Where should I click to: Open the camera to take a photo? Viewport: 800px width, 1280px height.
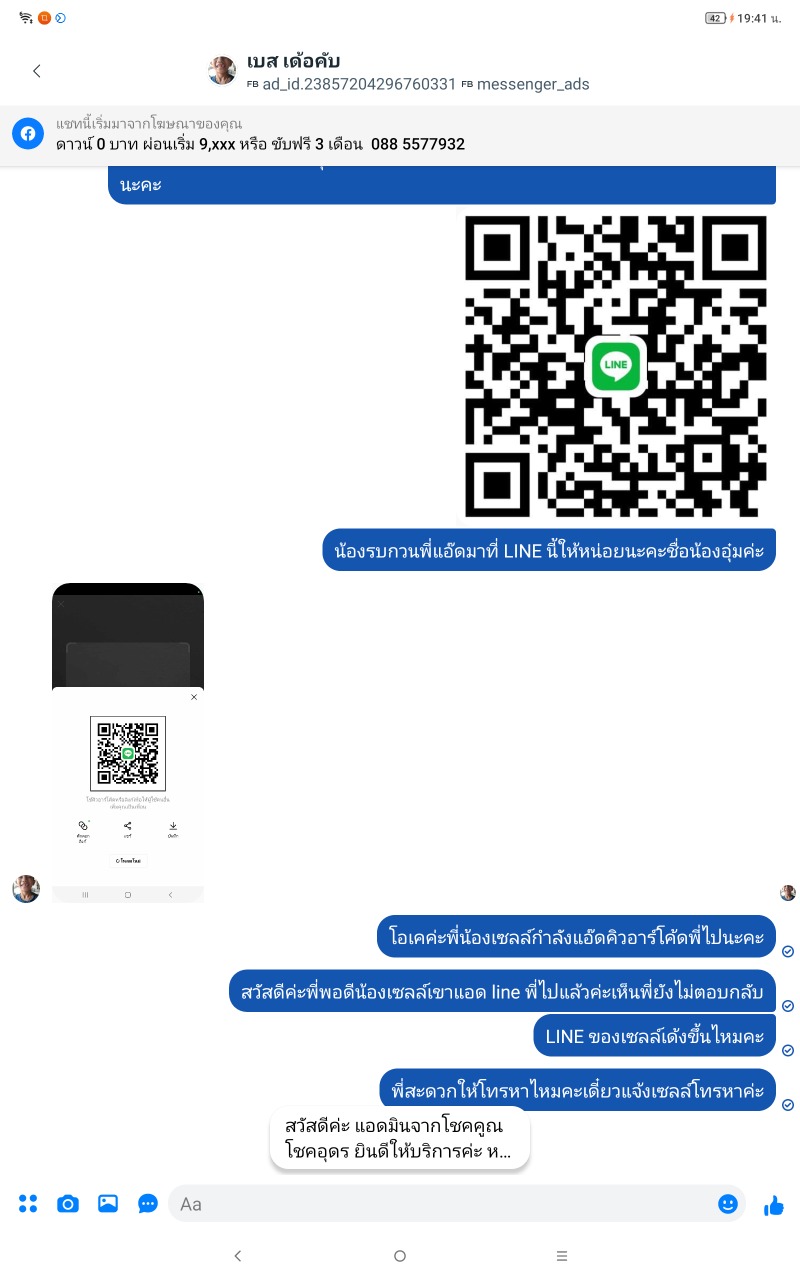[68, 1204]
